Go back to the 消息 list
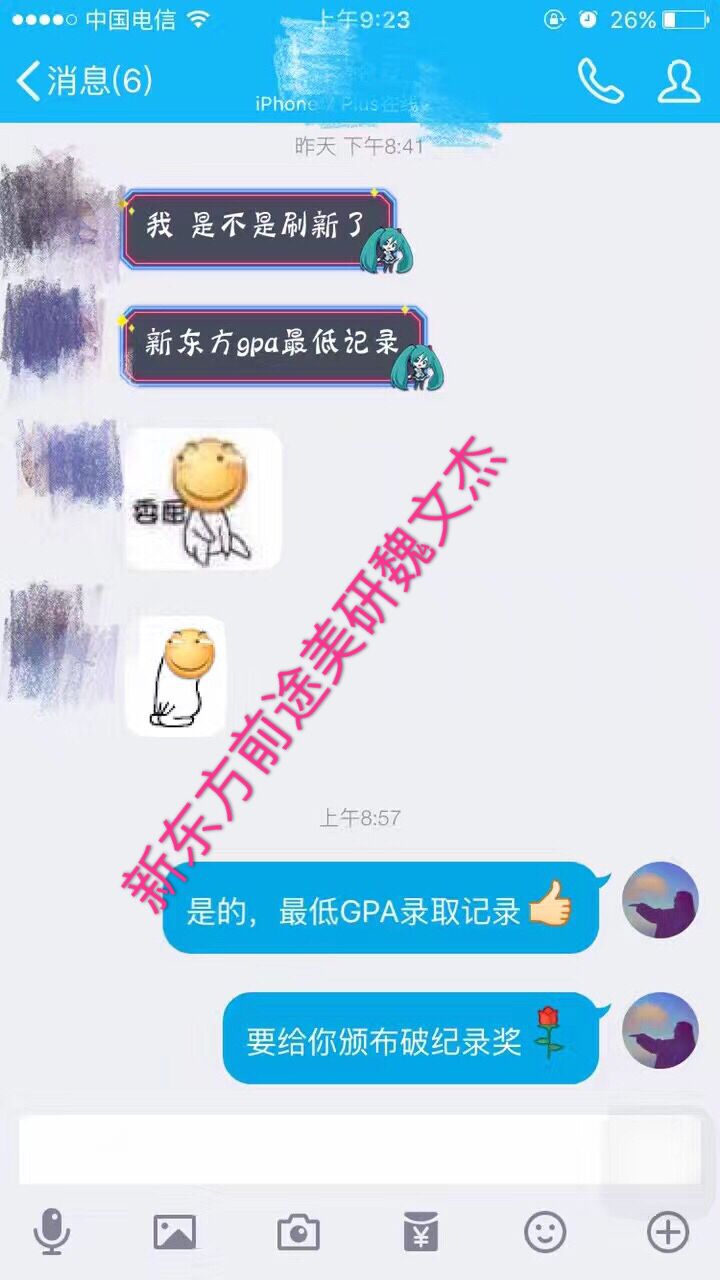This screenshot has height=1280, width=720. coord(85,80)
